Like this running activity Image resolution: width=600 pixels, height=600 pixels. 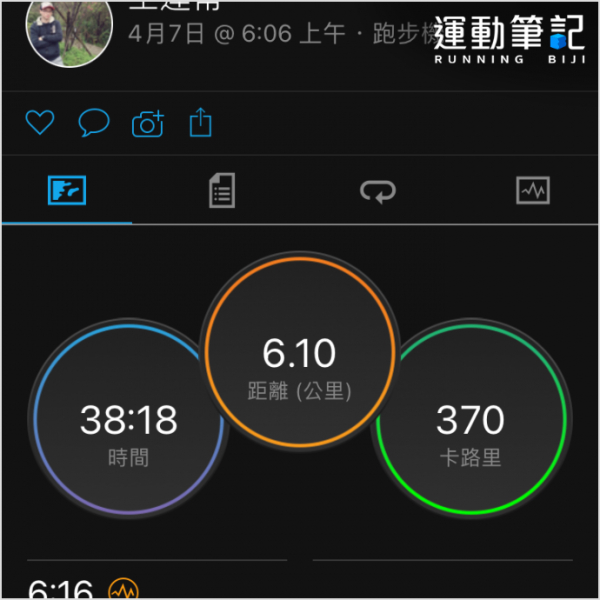tap(39, 123)
